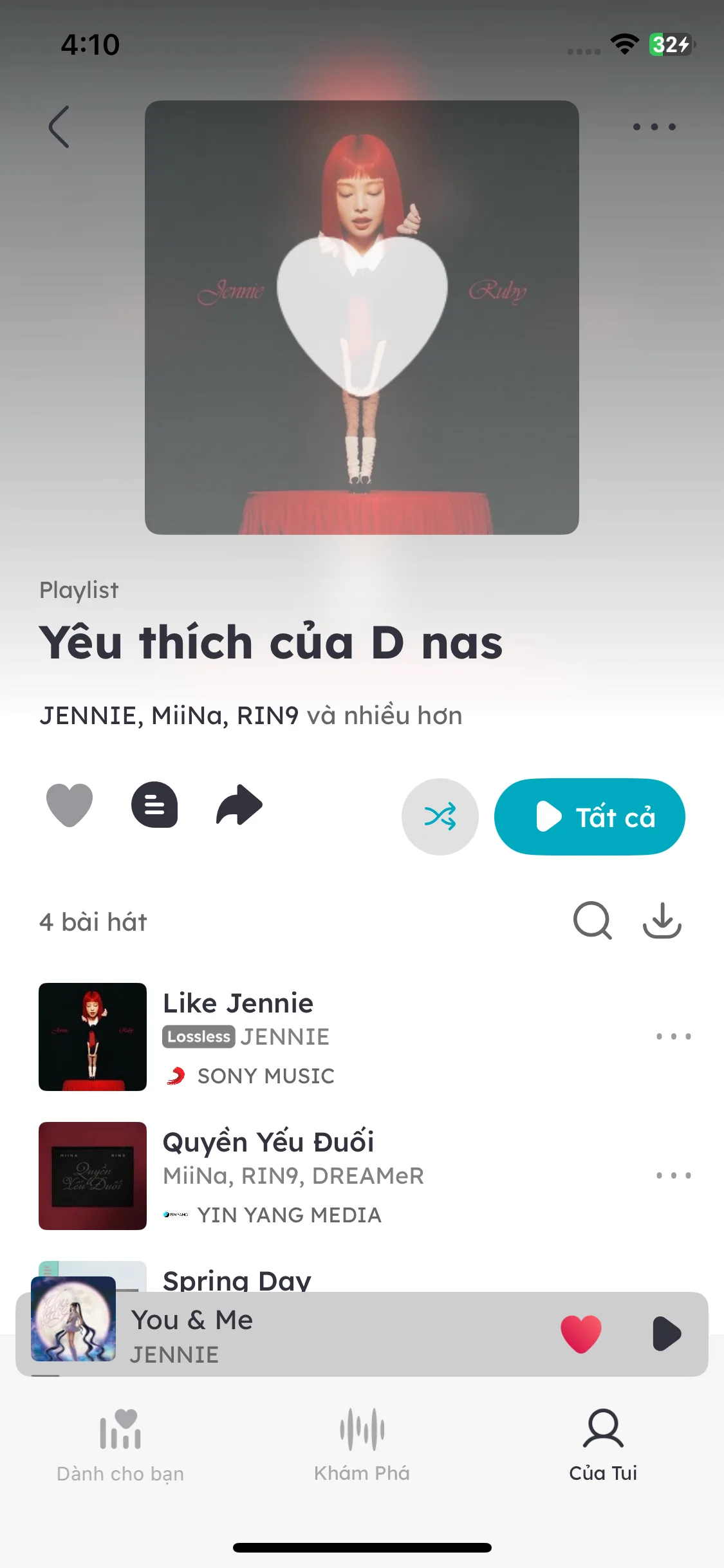
Task: Switch to the Khám Phá tab
Action: point(362,1445)
